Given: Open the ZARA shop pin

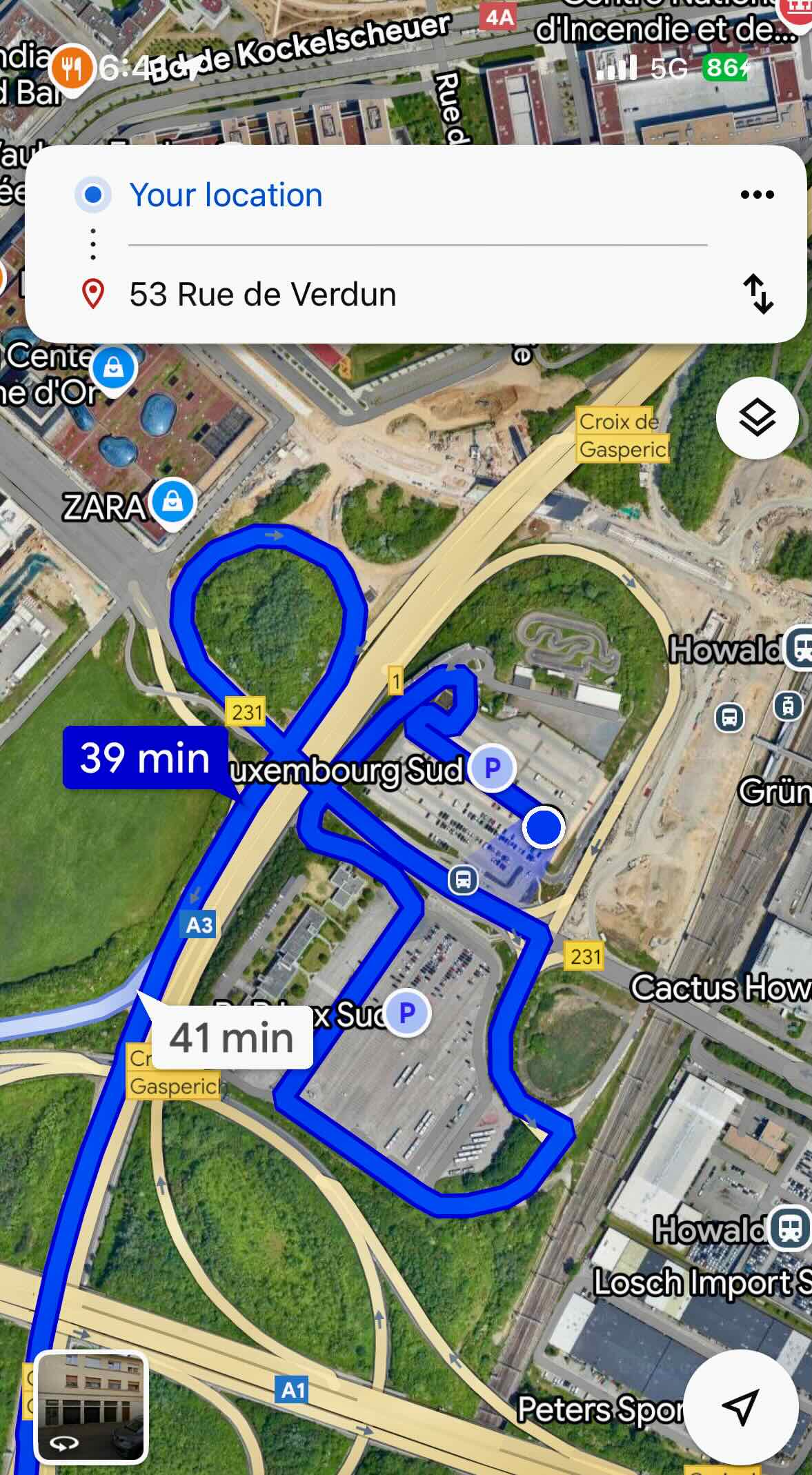Looking at the screenshot, I should tap(173, 501).
